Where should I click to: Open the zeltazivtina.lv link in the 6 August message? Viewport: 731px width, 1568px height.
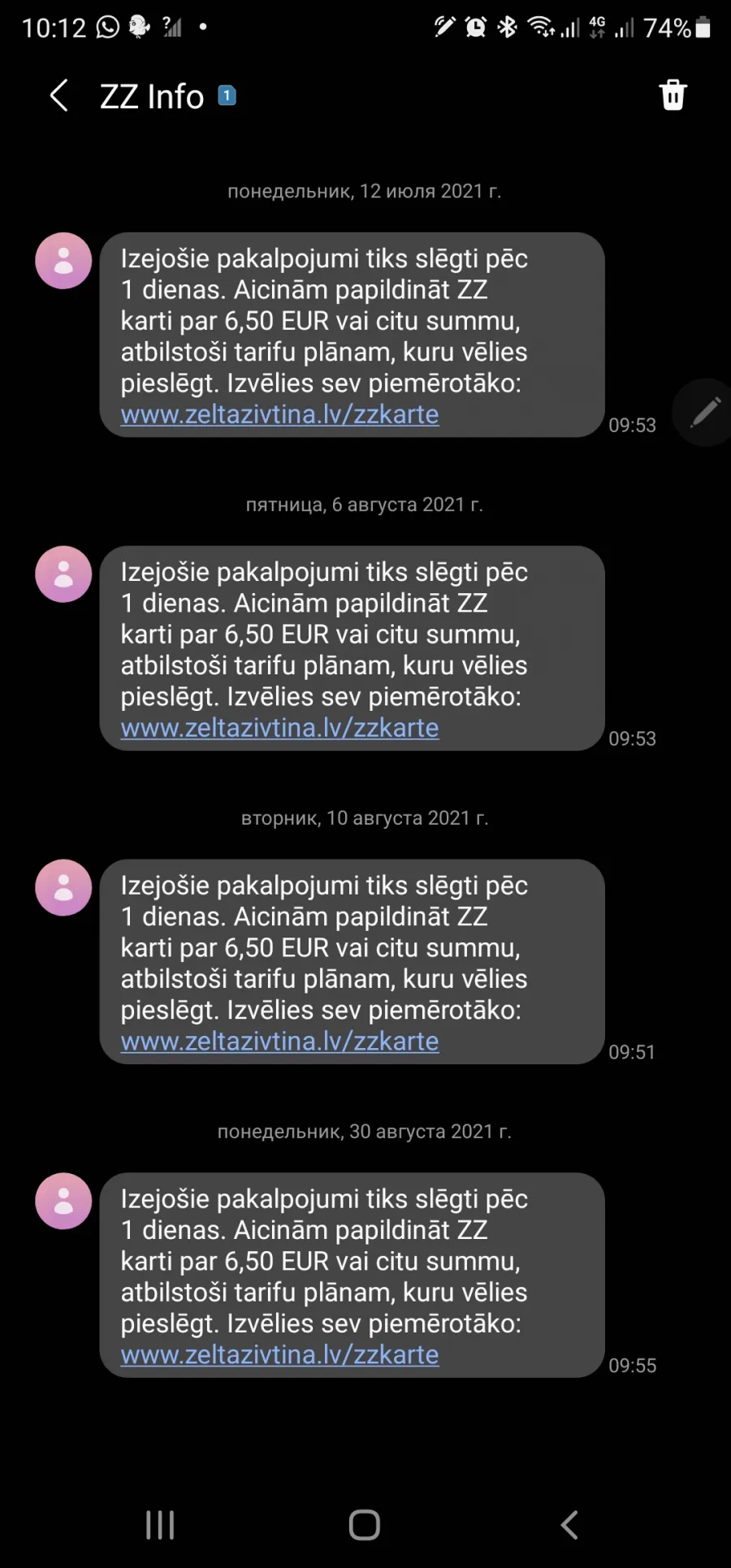(x=279, y=728)
